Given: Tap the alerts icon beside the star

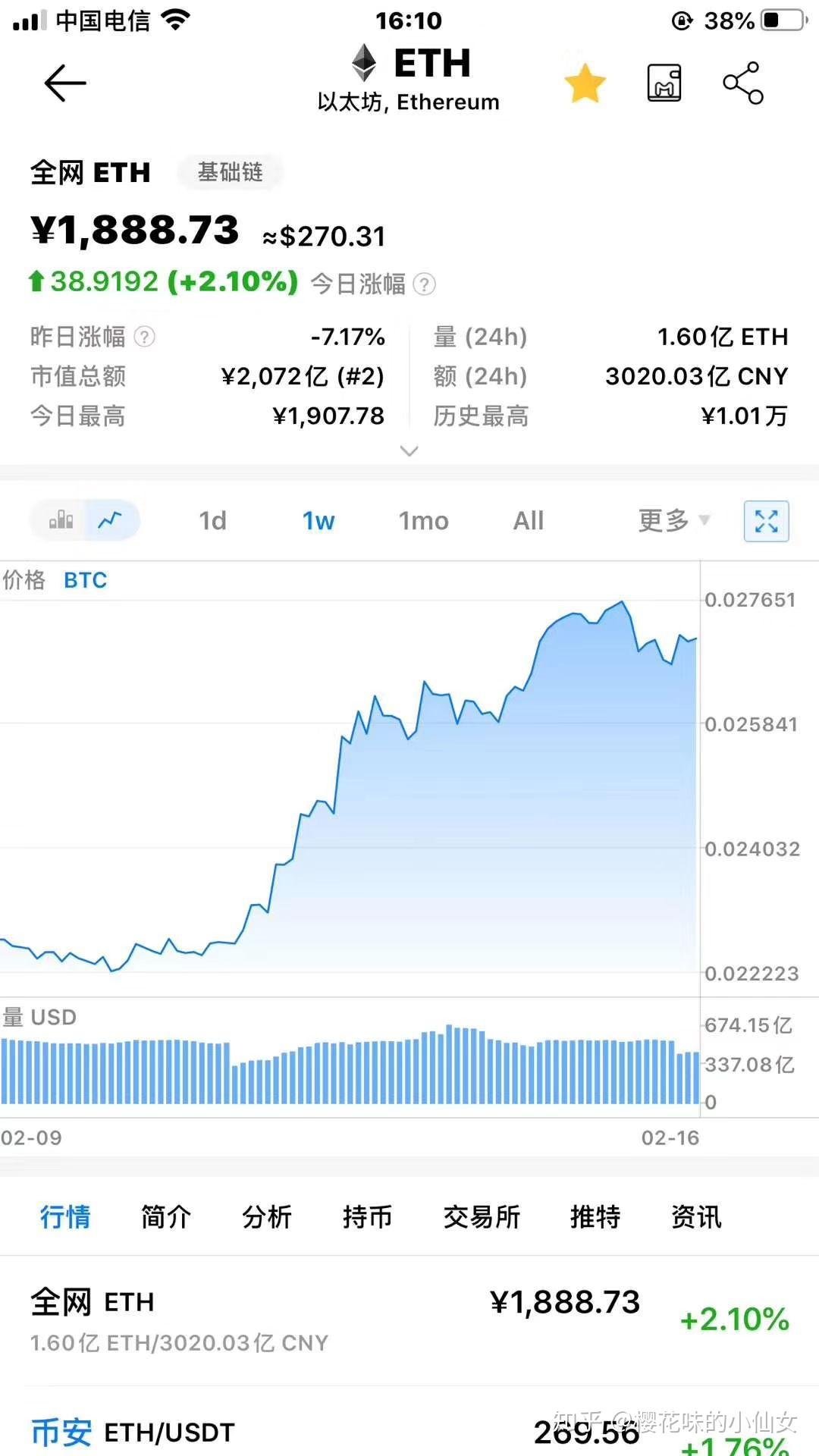Looking at the screenshot, I should point(664,83).
